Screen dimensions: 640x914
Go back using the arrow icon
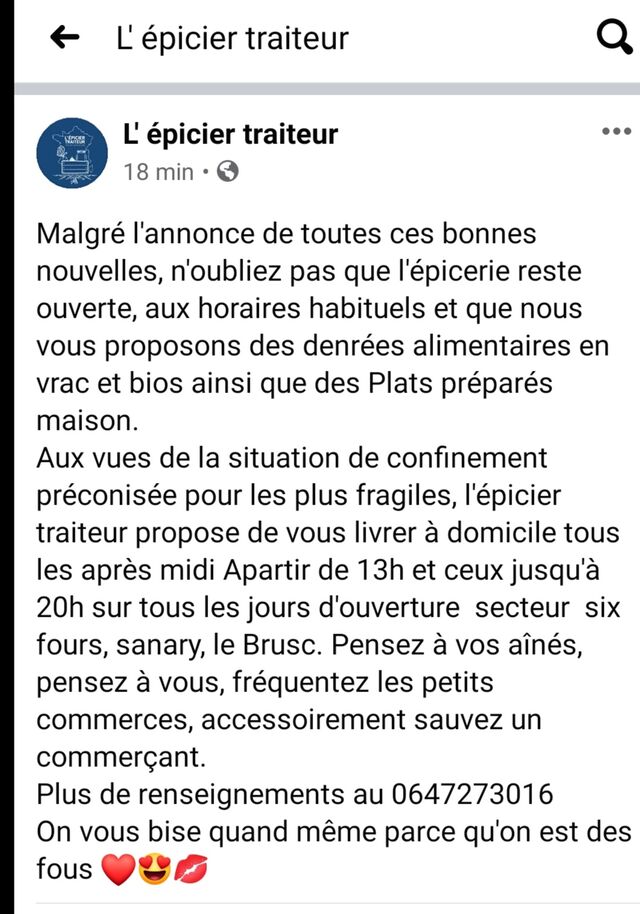tap(65, 38)
